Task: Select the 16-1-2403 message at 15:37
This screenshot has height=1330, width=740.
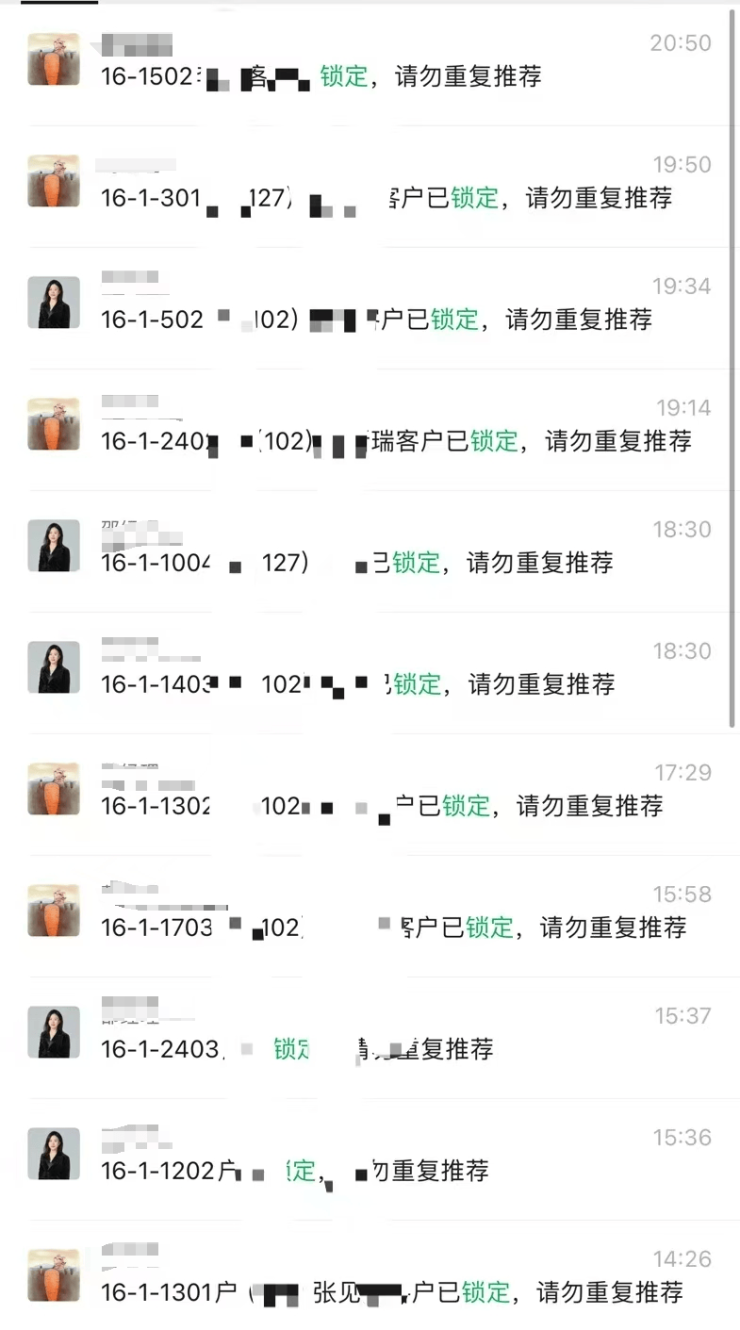Action: [x=370, y=1038]
